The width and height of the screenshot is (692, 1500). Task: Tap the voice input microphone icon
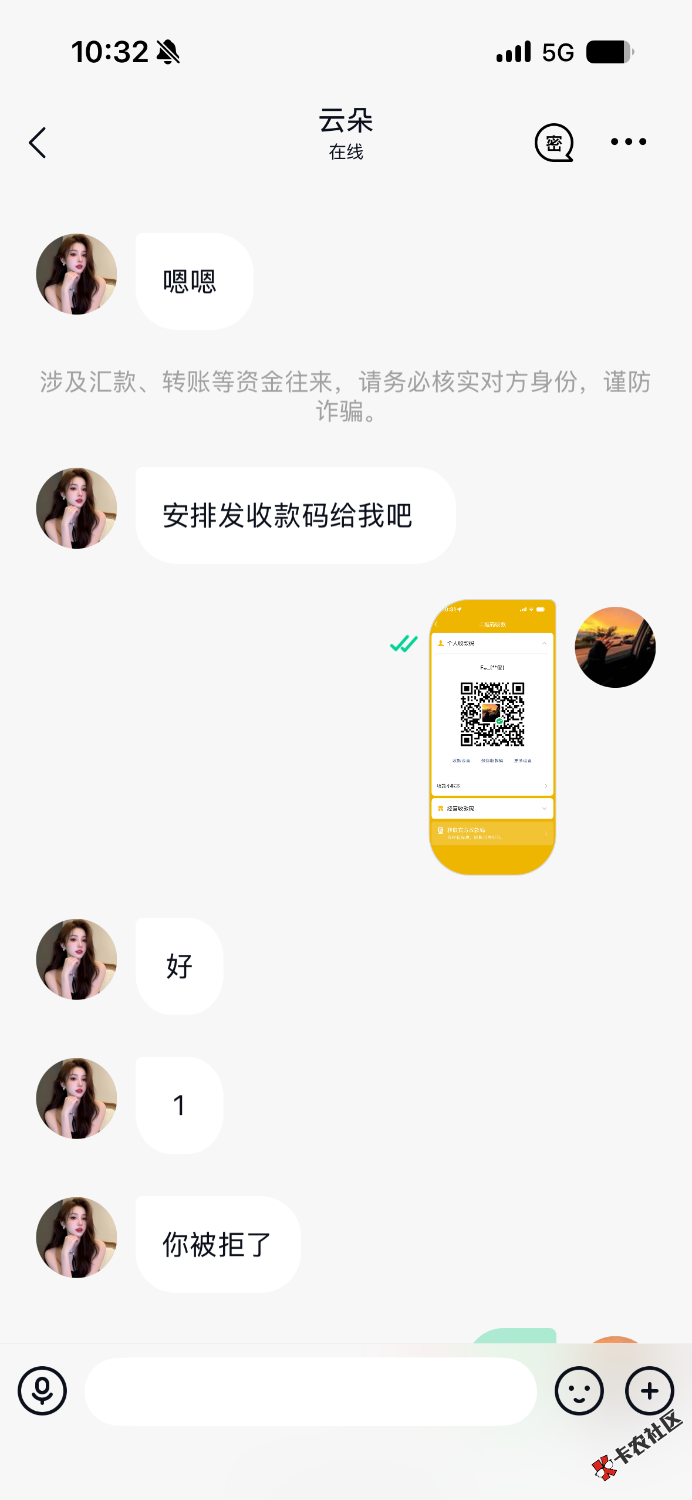pyautogui.click(x=43, y=1390)
